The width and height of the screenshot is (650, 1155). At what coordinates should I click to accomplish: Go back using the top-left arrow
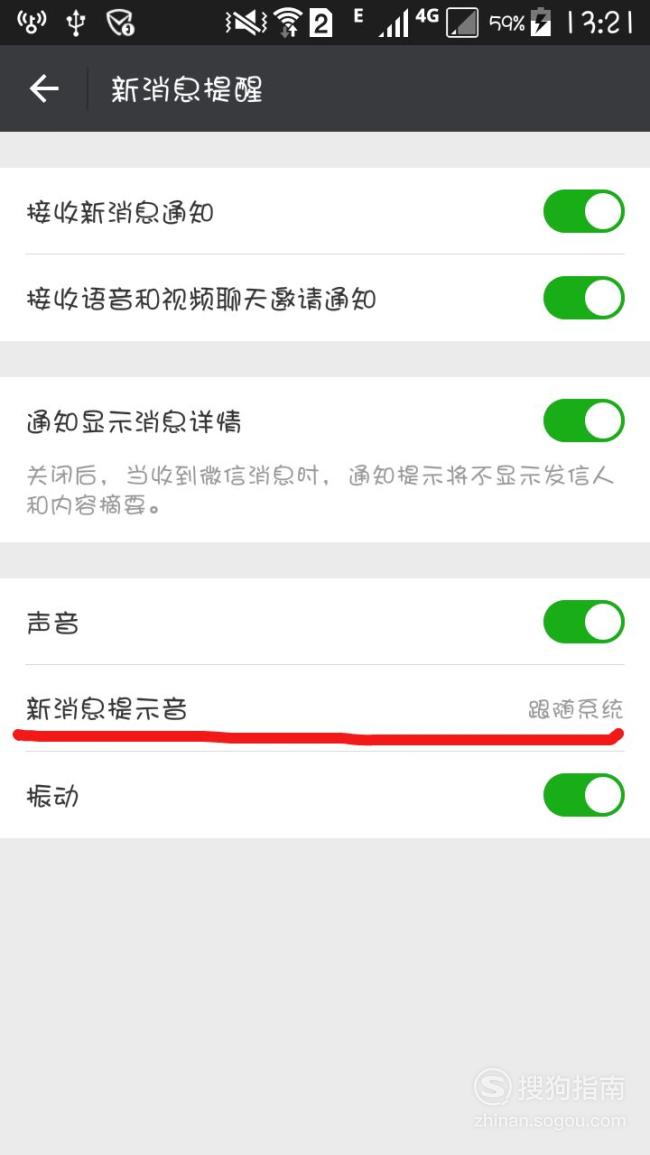pyautogui.click(x=43, y=89)
